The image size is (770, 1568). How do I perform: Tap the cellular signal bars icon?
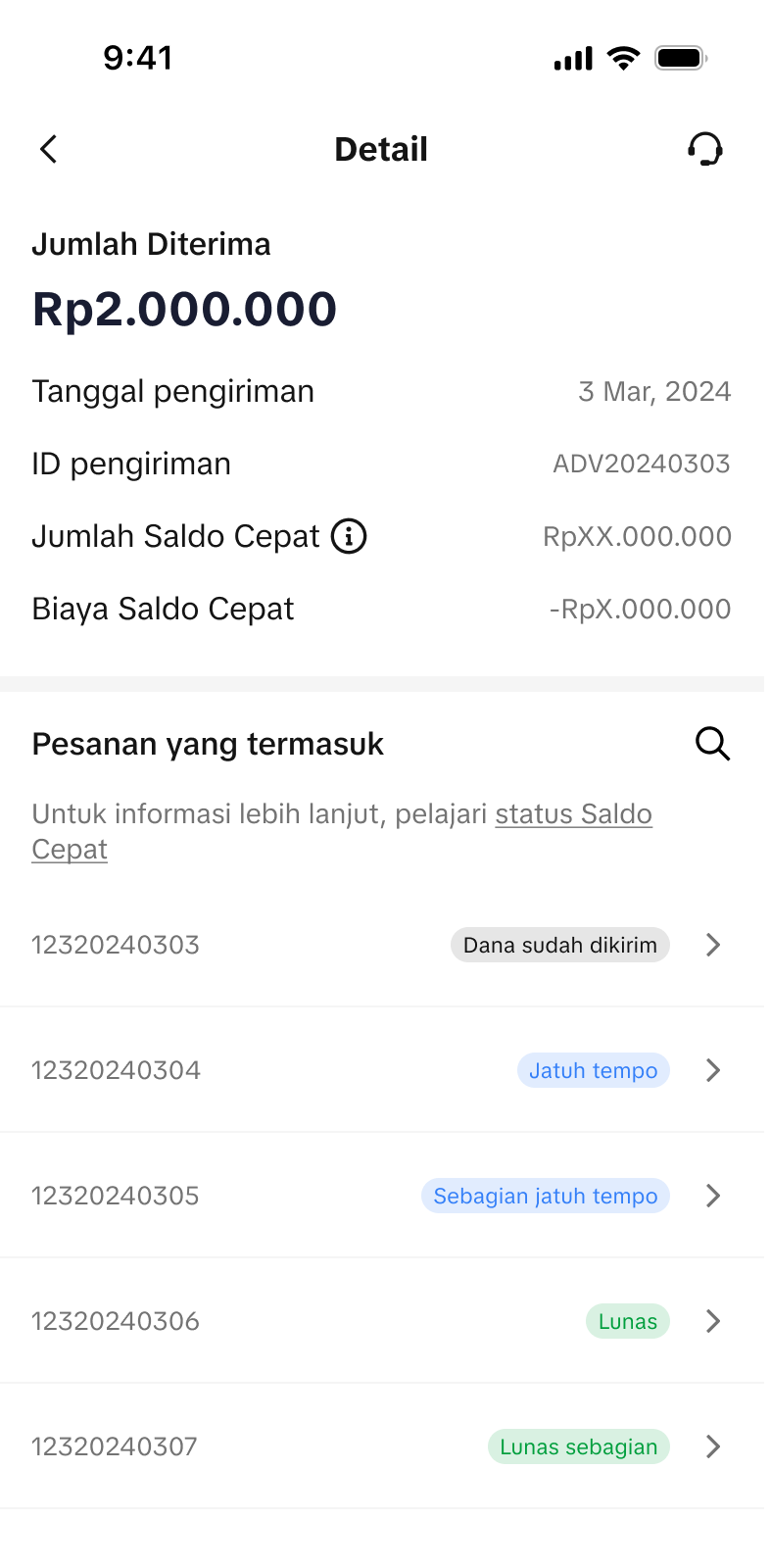coord(573,59)
